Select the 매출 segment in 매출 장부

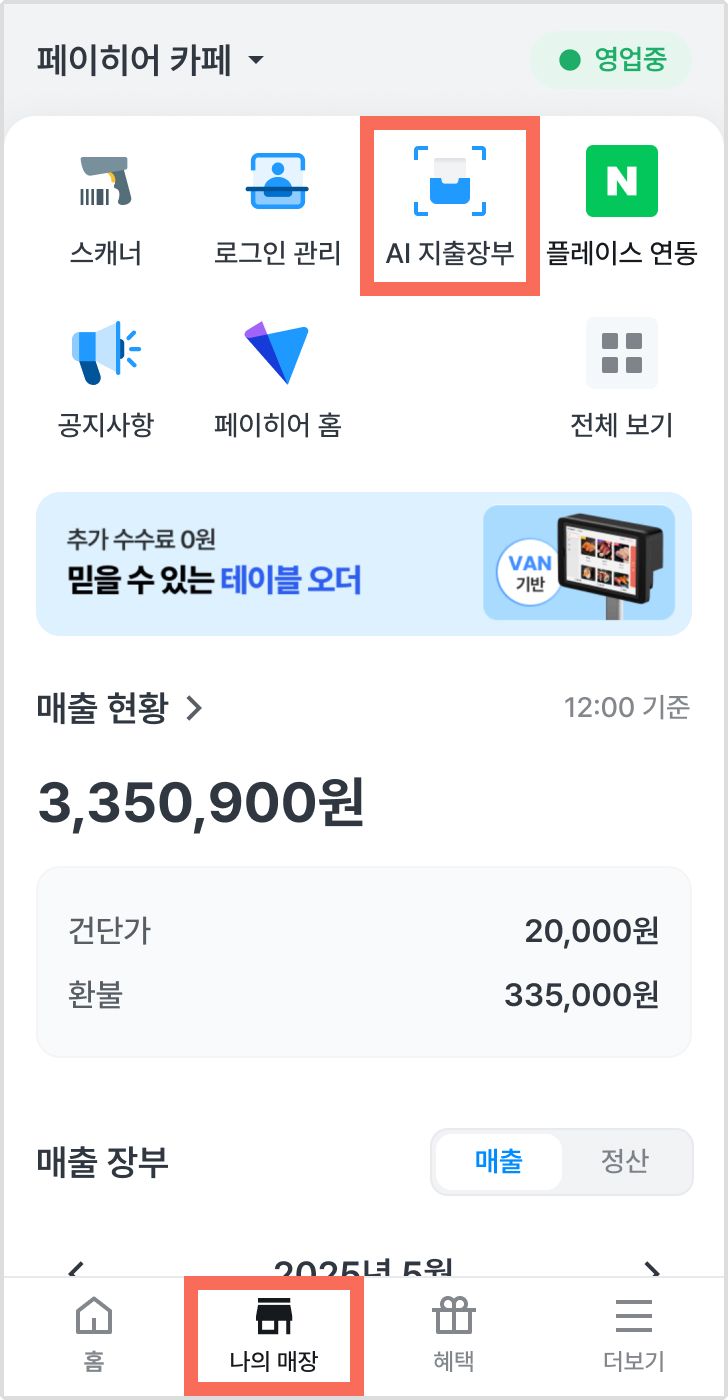point(498,1161)
